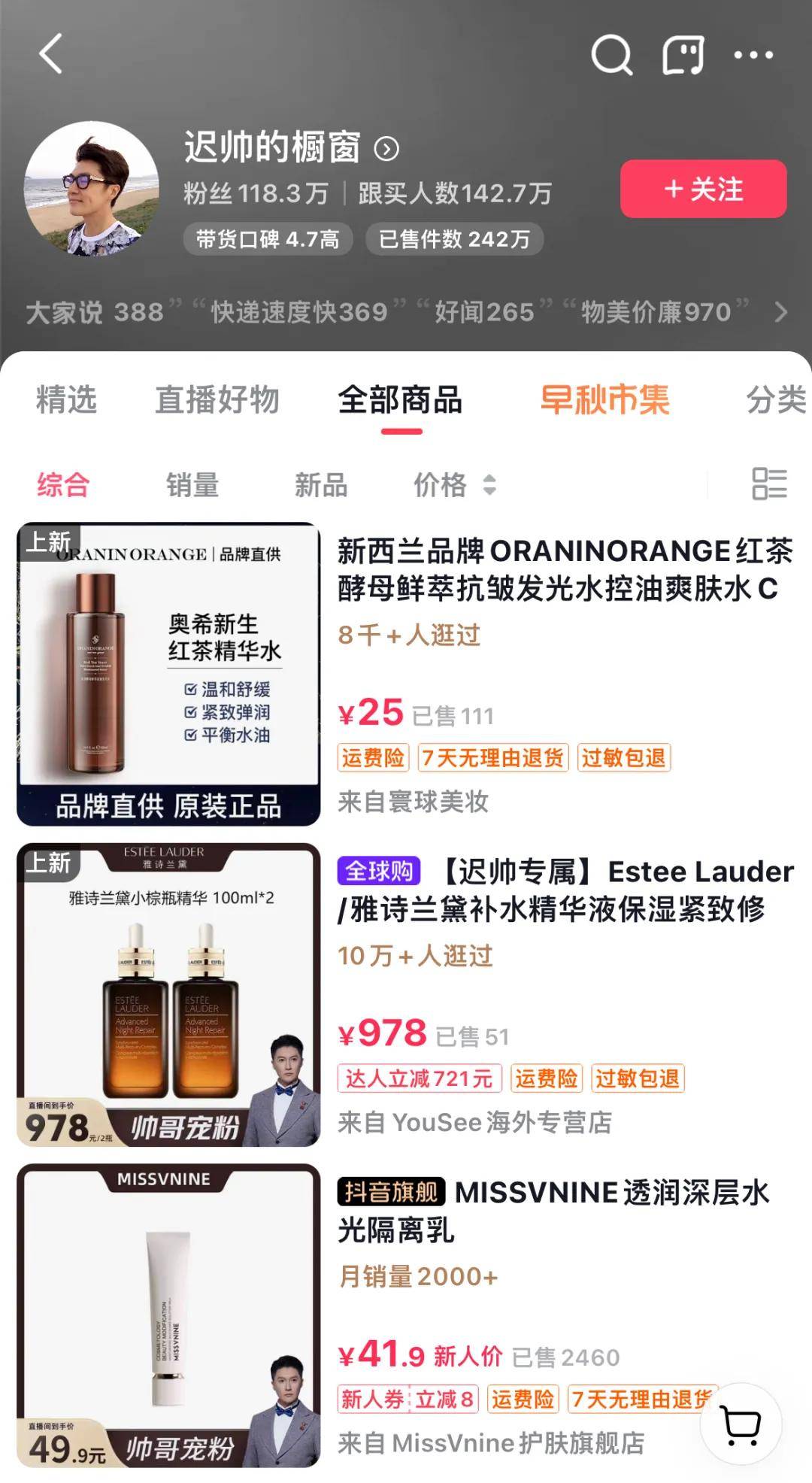Sort products by 销量
This screenshot has width=812, height=1483.
(192, 485)
